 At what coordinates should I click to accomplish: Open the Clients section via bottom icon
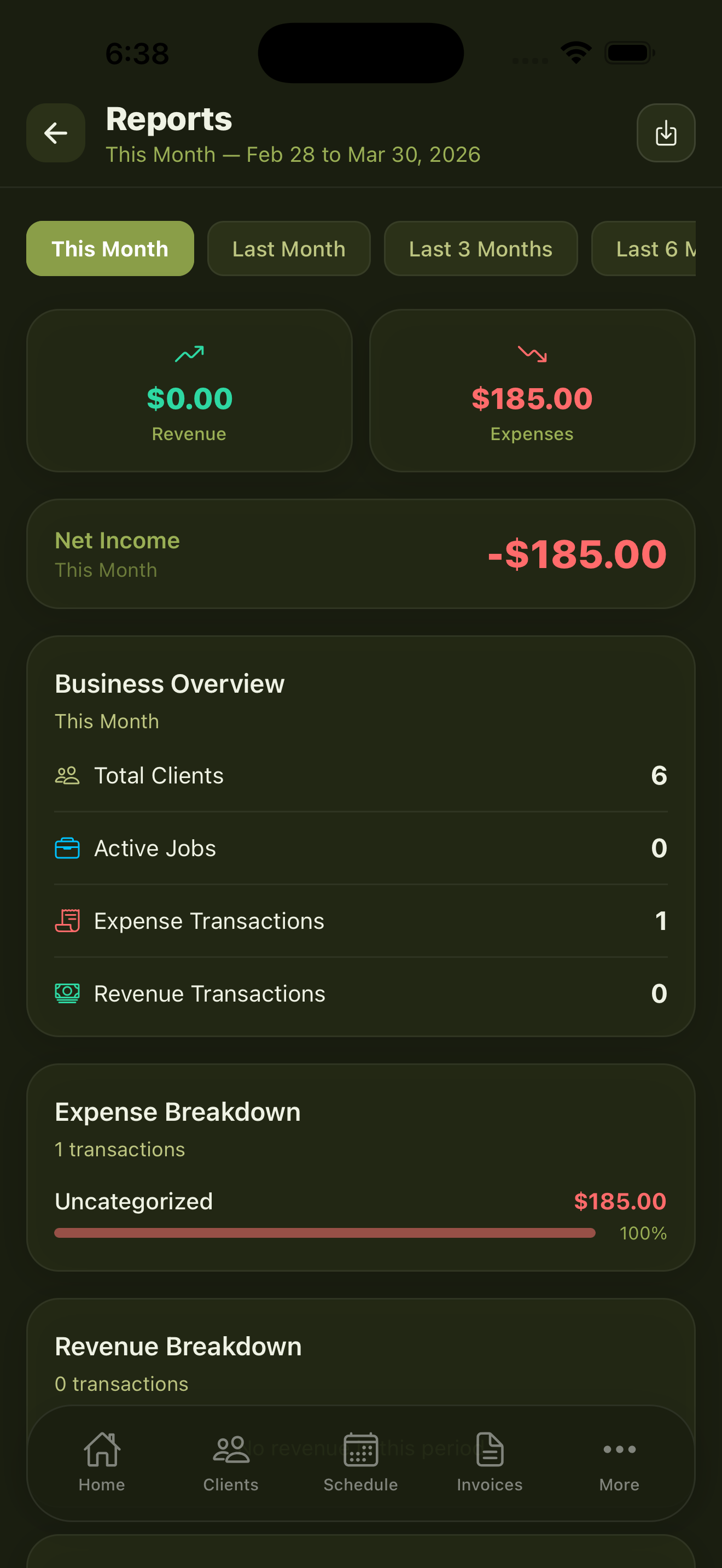pos(230,1450)
